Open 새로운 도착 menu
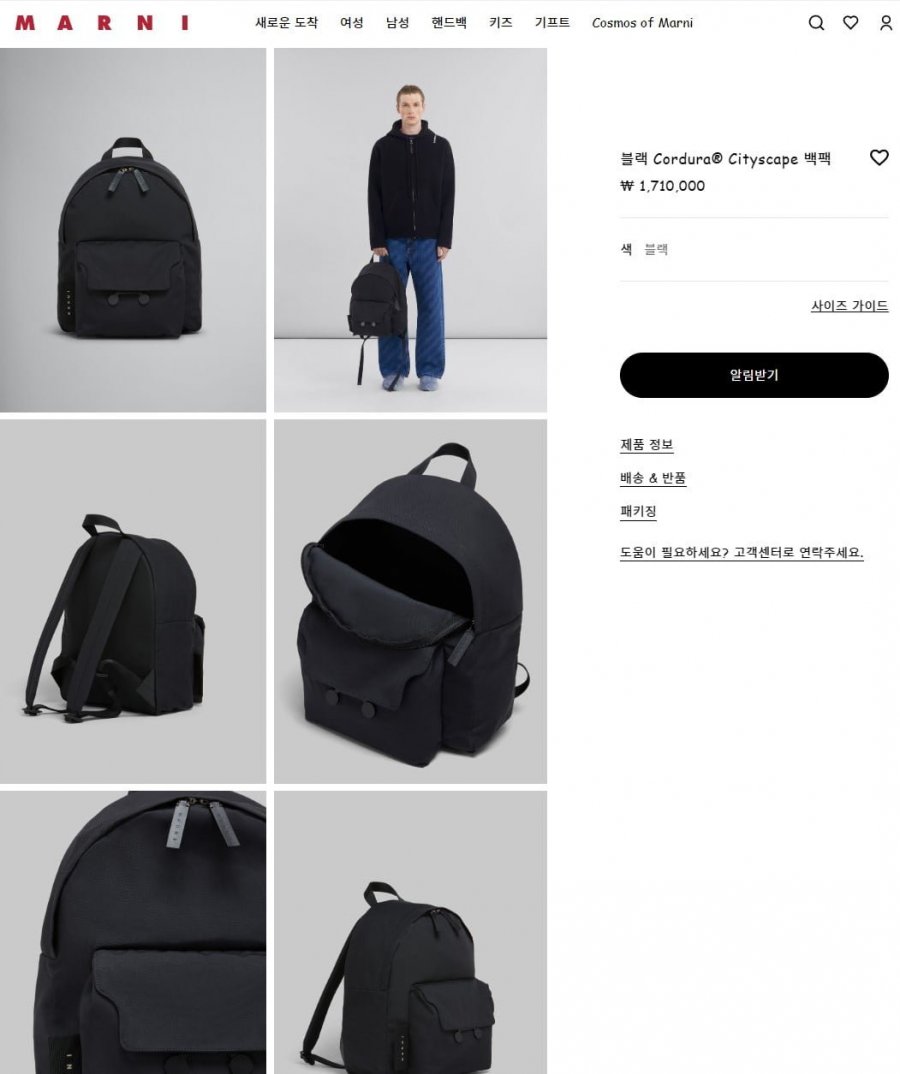This screenshot has width=900, height=1074. point(286,23)
